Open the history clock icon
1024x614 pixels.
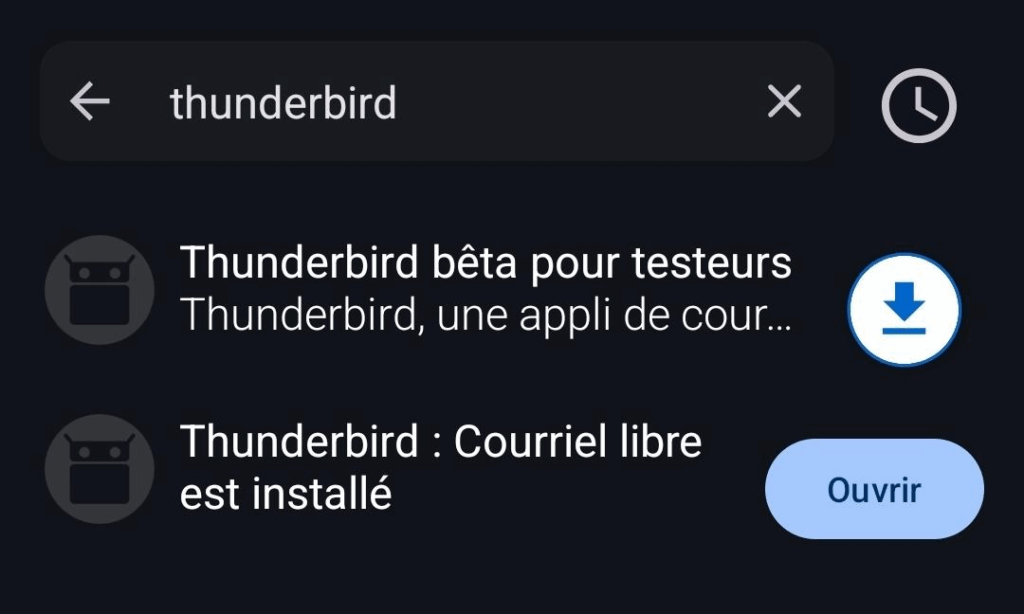(918, 105)
